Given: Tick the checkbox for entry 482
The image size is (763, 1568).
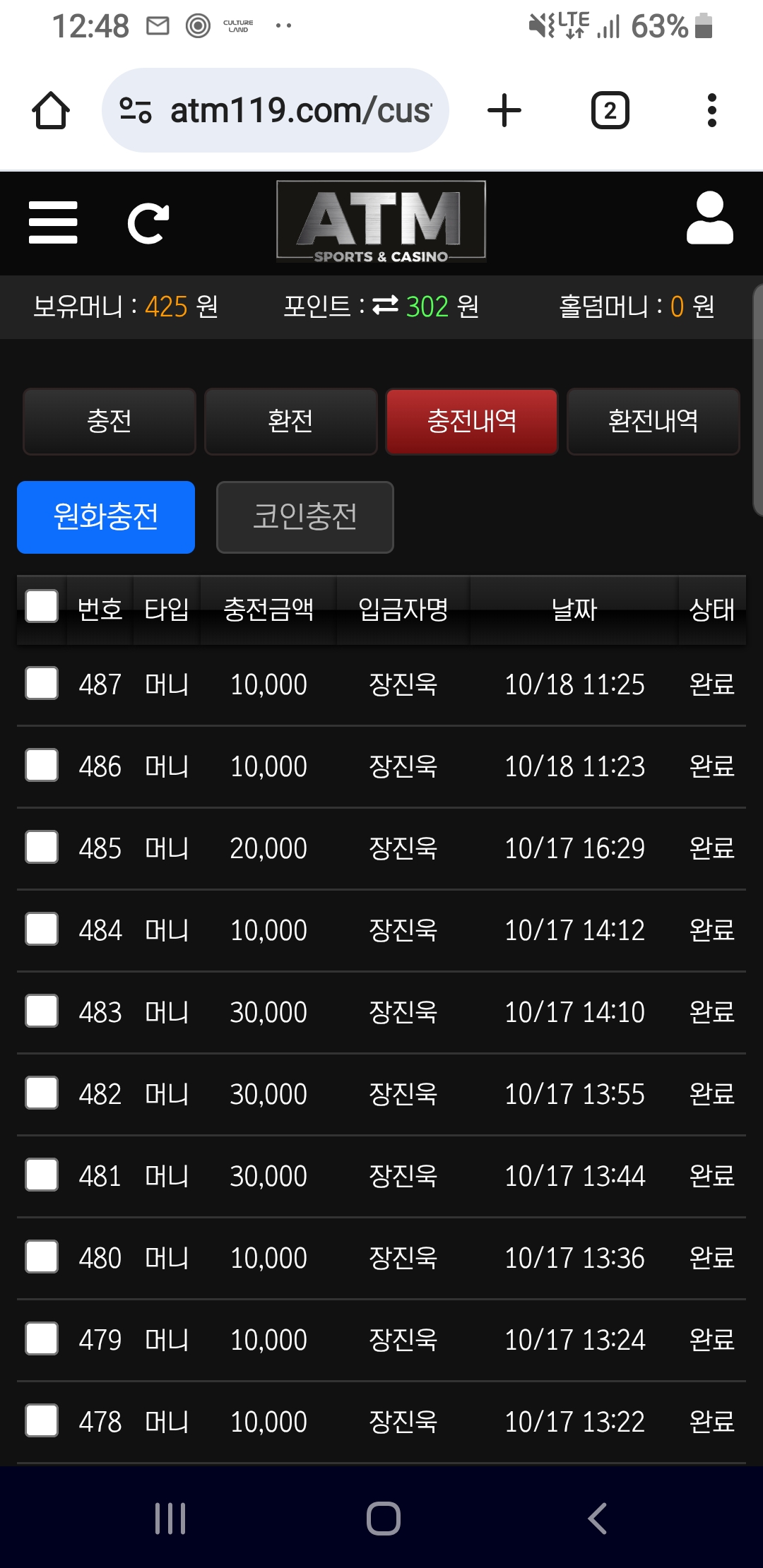Looking at the screenshot, I should click(x=42, y=1093).
